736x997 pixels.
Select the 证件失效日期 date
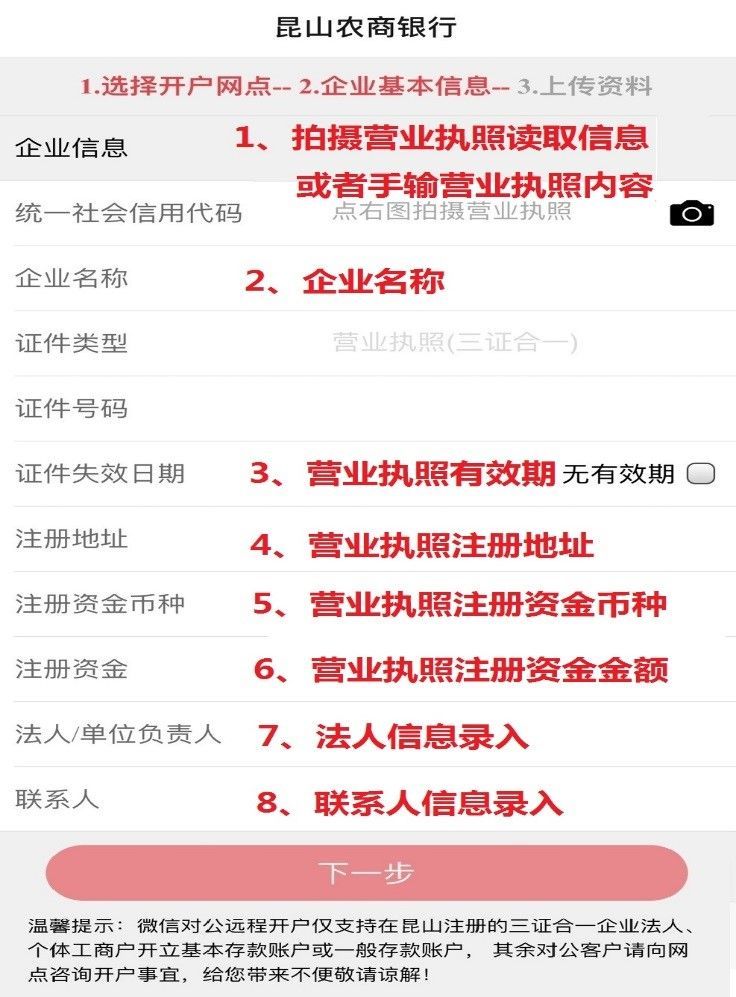[x=400, y=474]
